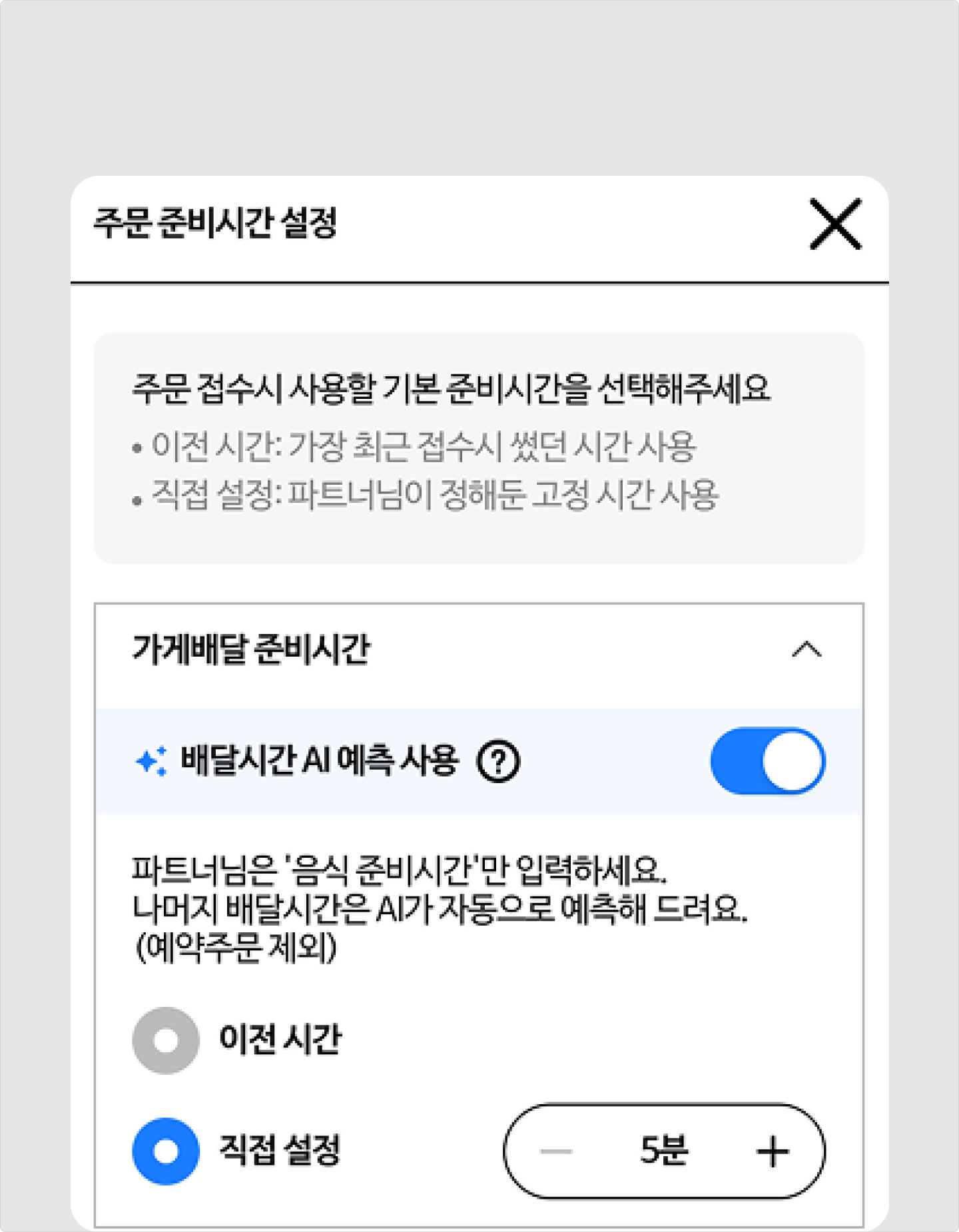Select the 이전 시간 option

point(166,1040)
